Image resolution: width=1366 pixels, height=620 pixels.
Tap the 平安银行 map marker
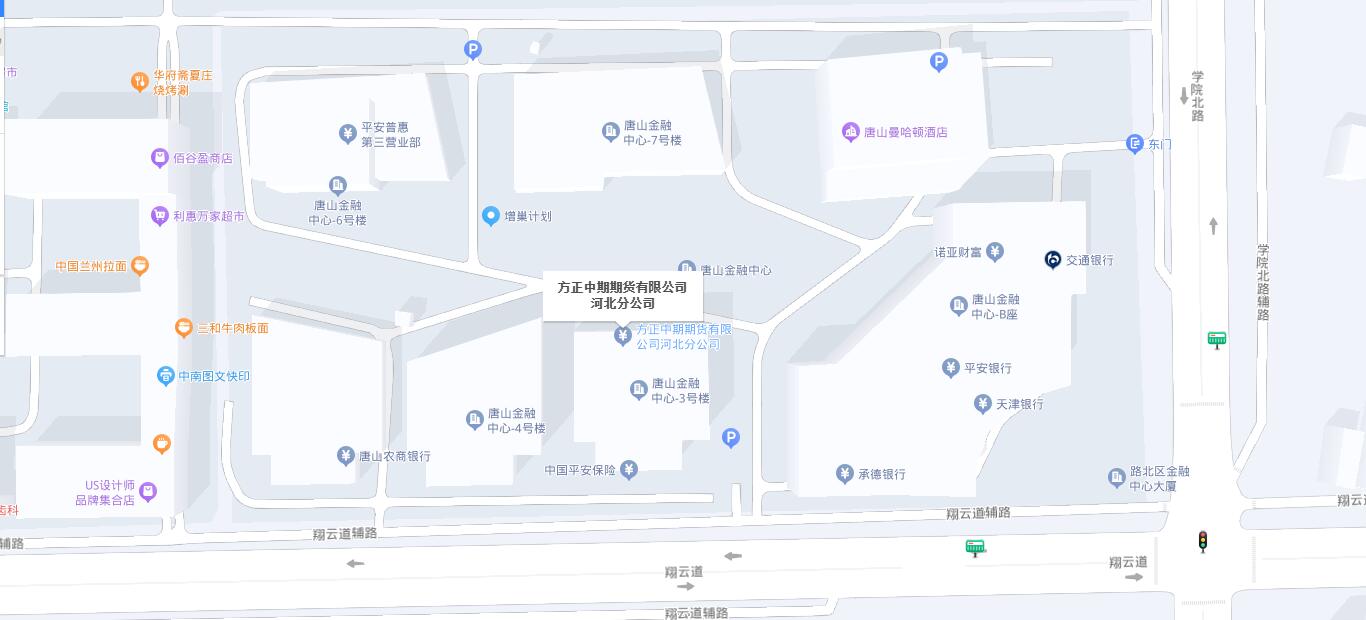pos(951,368)
